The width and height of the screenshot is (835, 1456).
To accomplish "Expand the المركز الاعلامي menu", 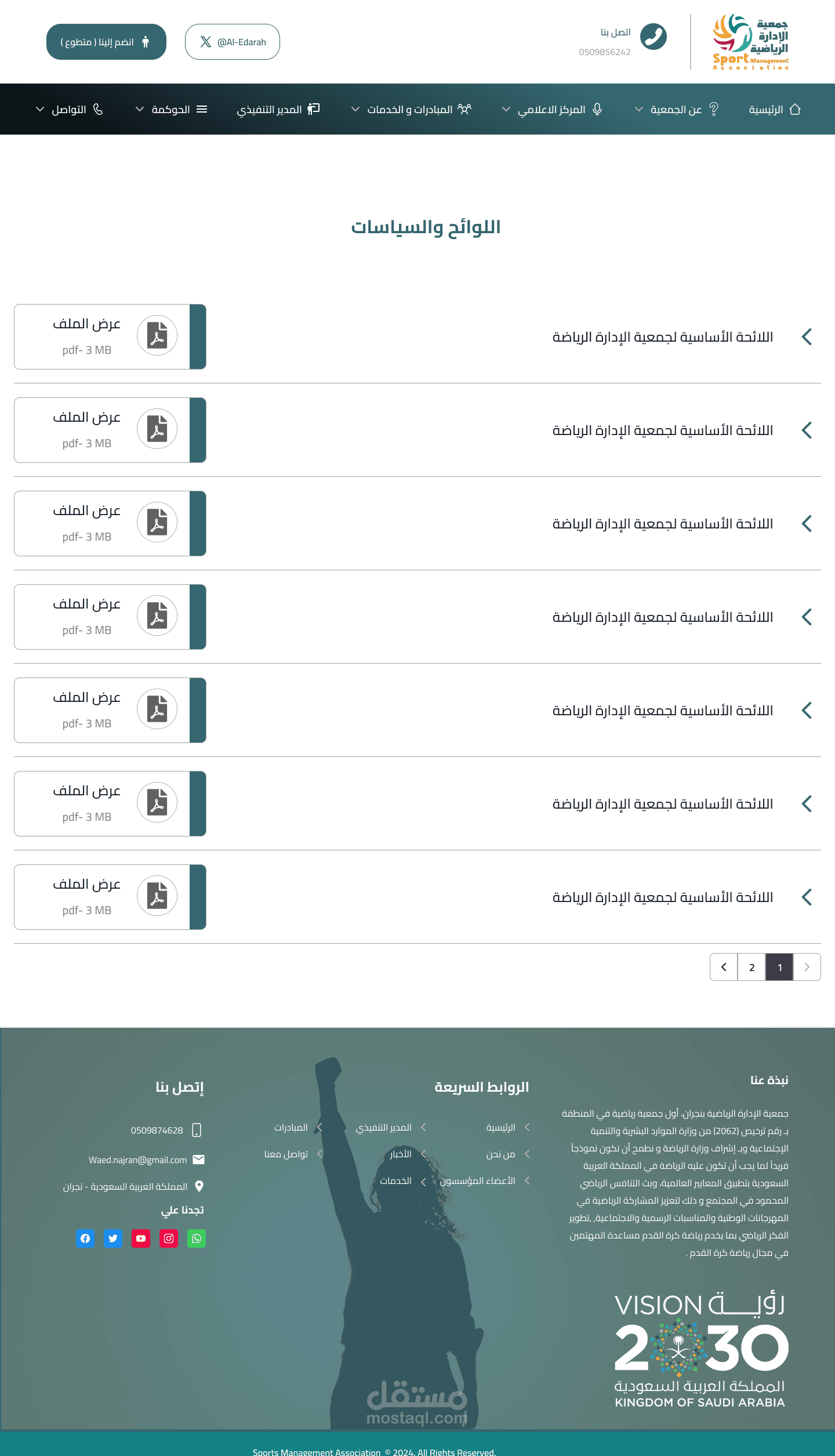I will [x=552, y=110].
